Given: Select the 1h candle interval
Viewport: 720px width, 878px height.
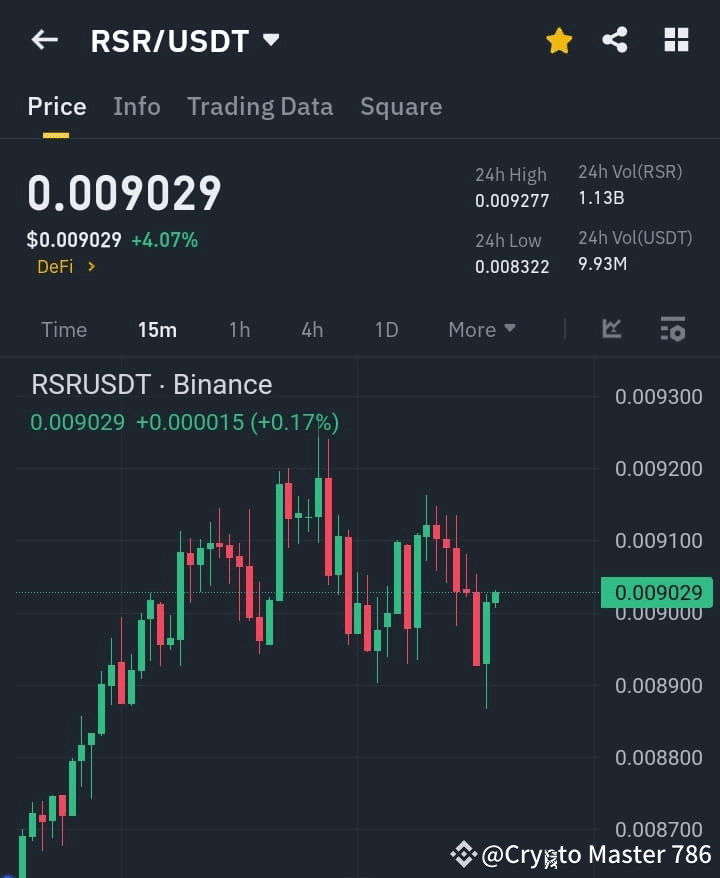Looking at the screenshot, I should [239, 329].
